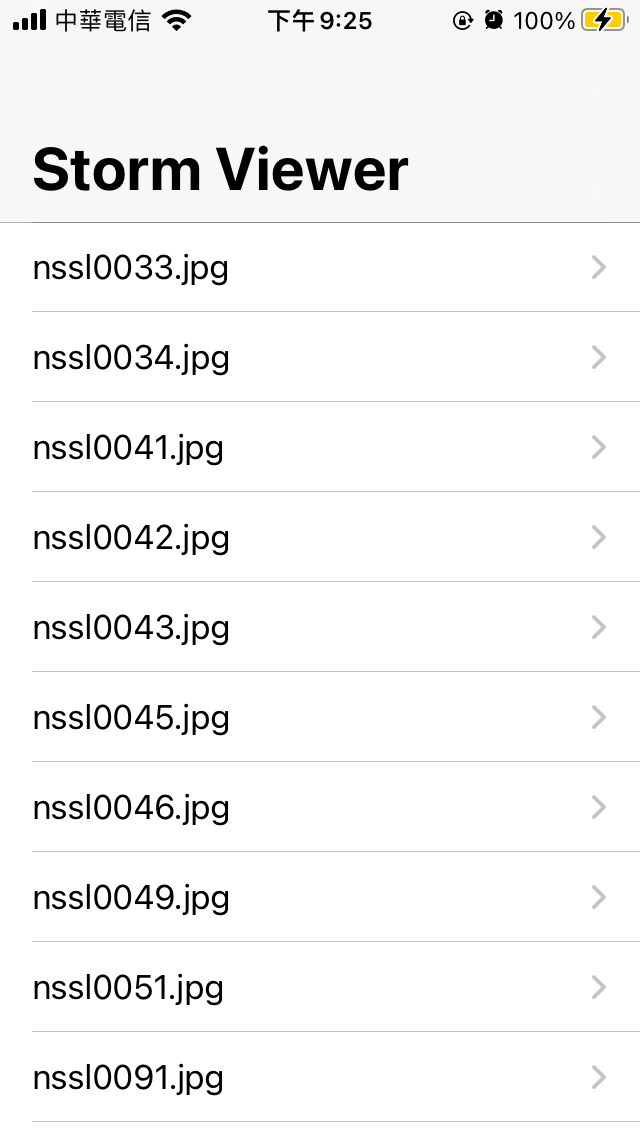View the image nssl0041.jpg
Viewport: 640px width, 1136px height.
pyautogui.click(x=320, y=447)
